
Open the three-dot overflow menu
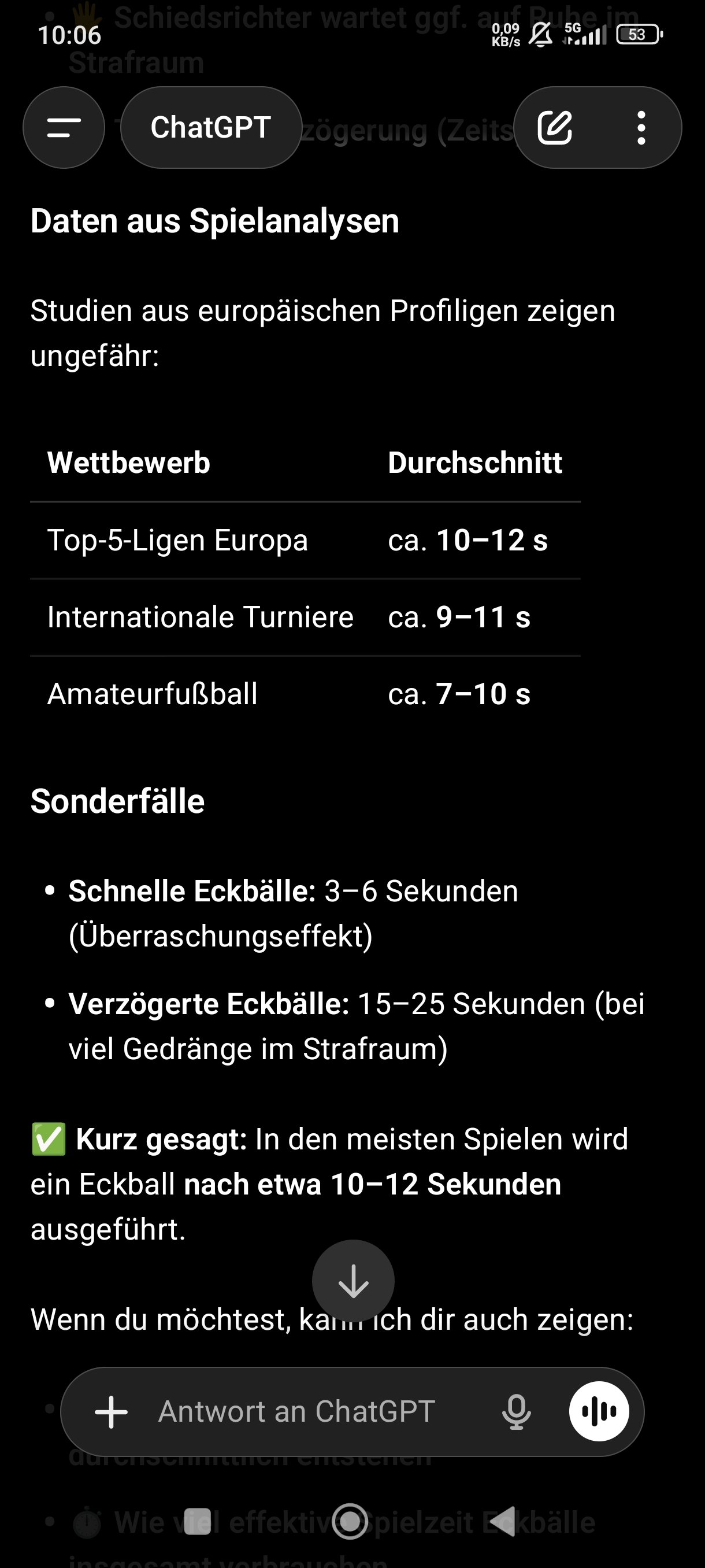tap(641, 128)
